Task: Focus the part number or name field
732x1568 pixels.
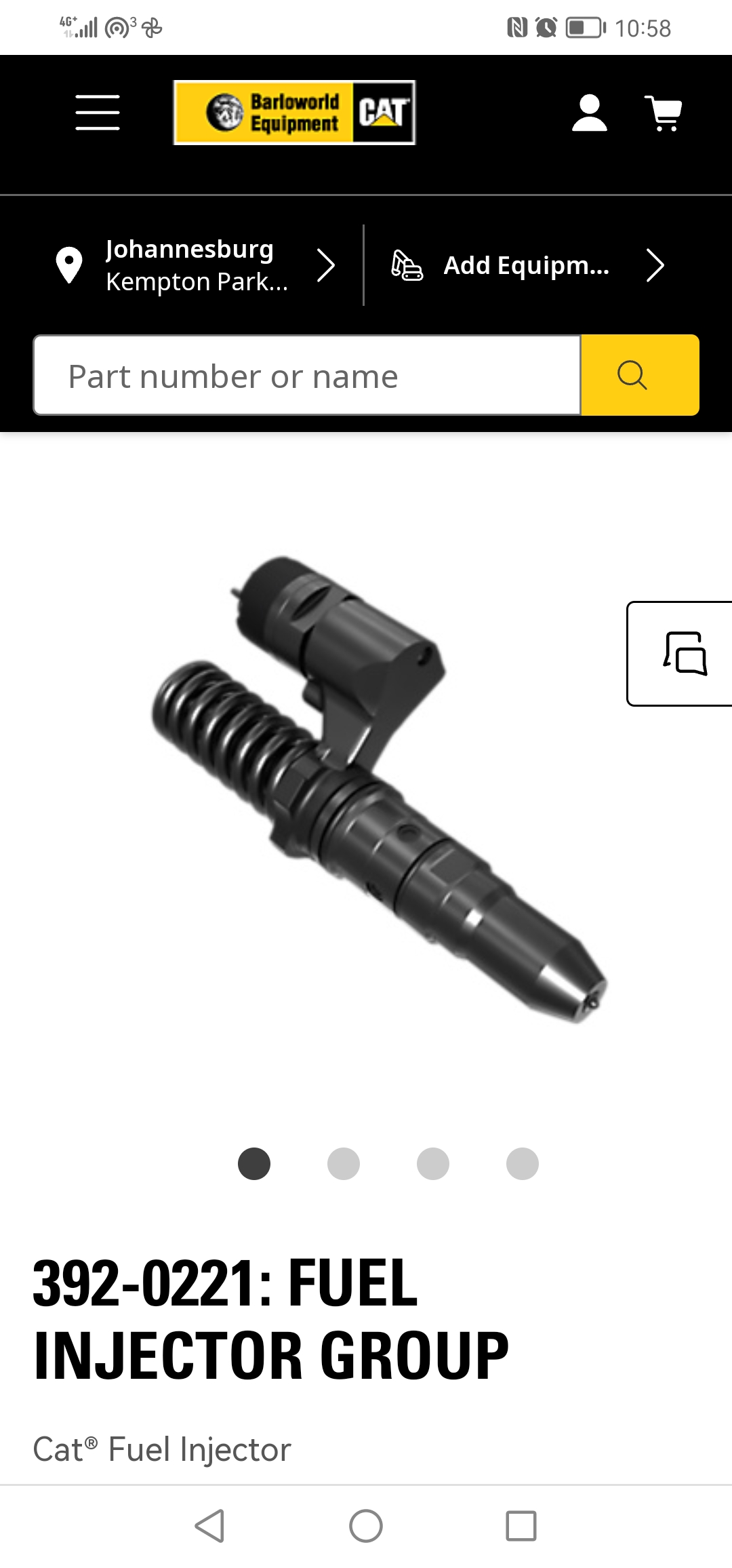Action: [307, 375]
